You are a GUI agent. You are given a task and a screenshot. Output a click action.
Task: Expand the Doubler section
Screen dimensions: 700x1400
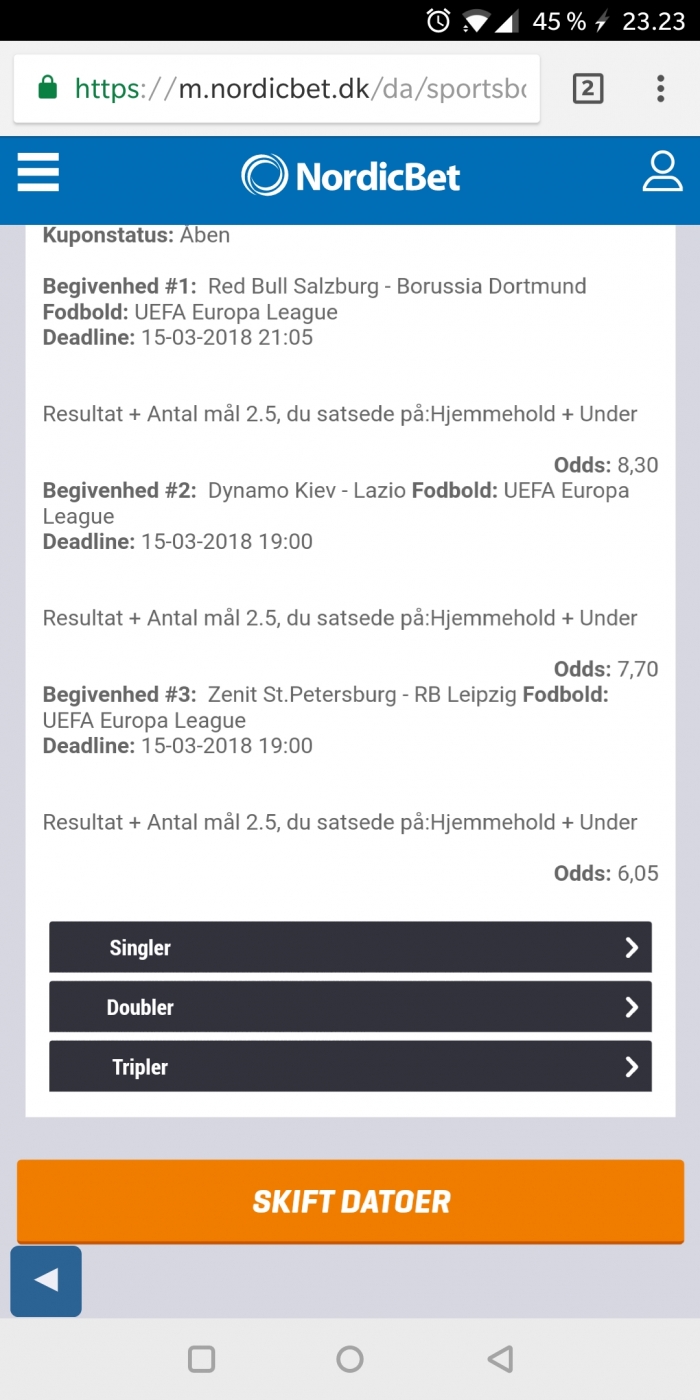(x=350, y=1007)
